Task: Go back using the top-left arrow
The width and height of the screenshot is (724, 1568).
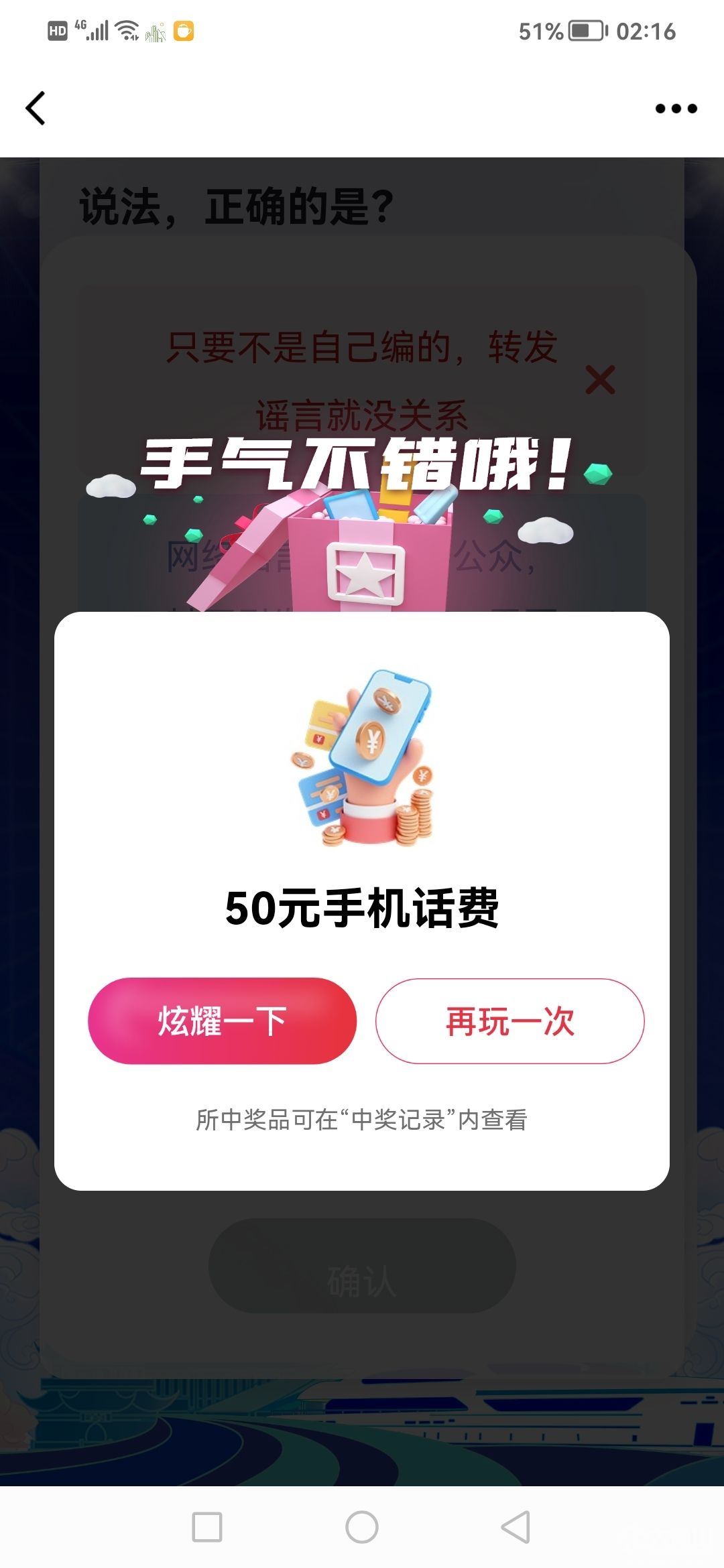Action: pos(36,109)
